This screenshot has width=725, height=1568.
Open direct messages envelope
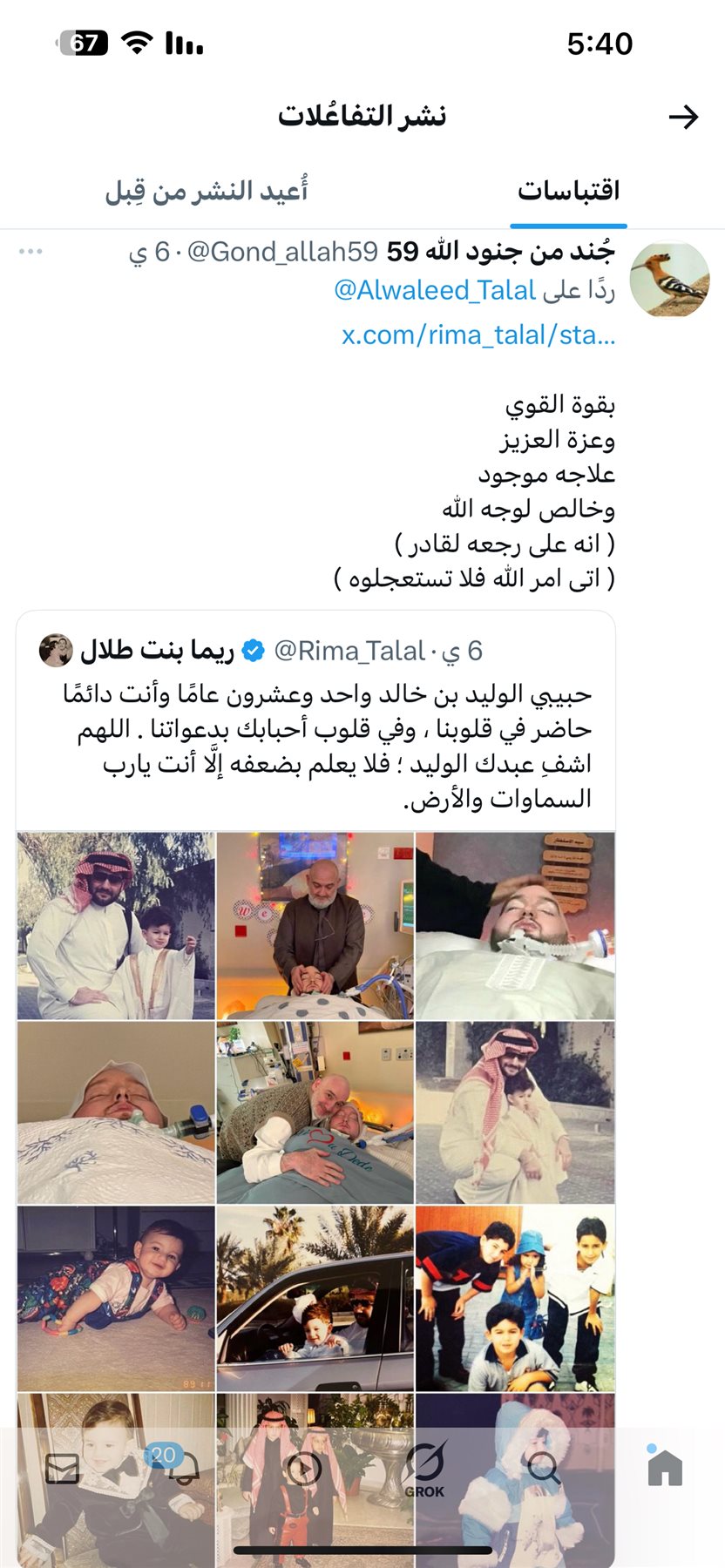63,1470
